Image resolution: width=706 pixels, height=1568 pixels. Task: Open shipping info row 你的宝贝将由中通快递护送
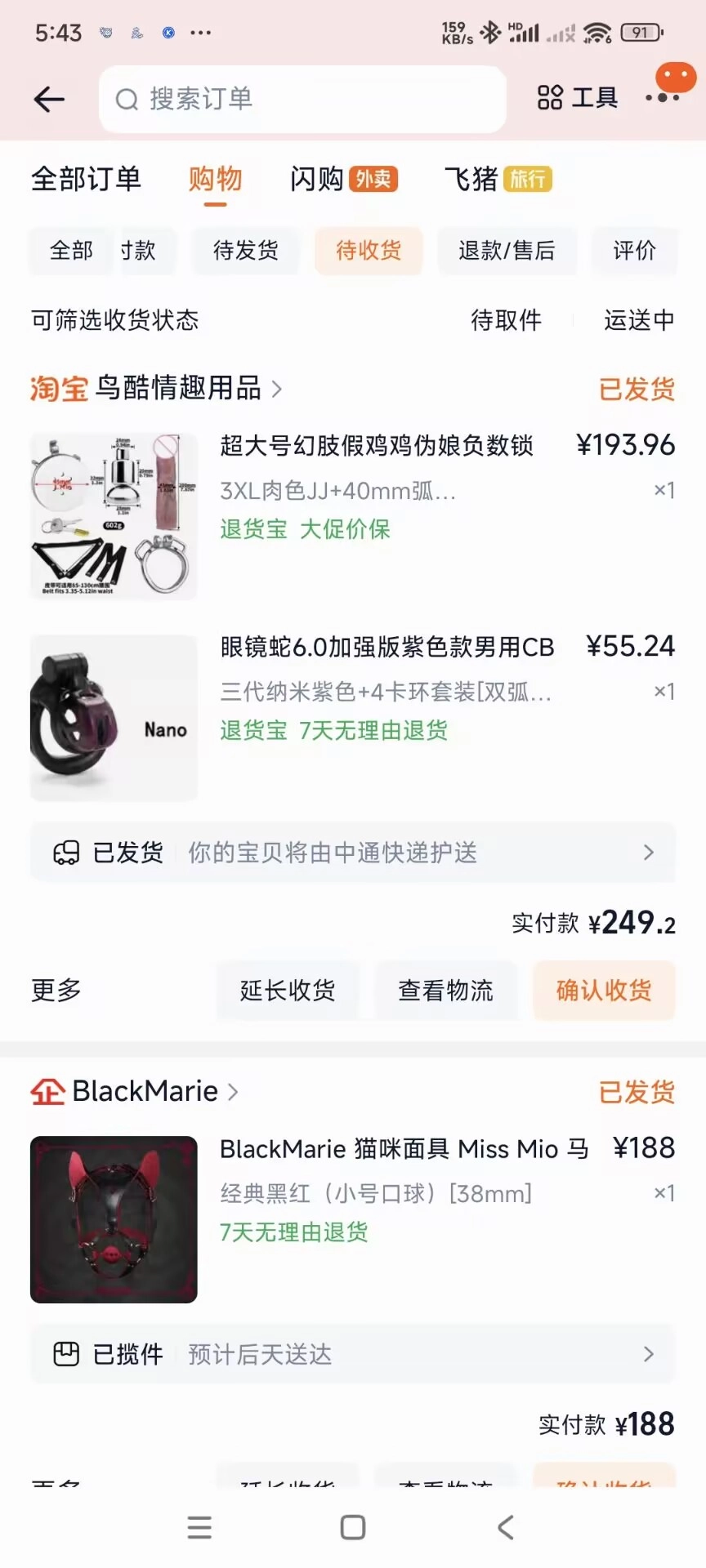point(353,853)
